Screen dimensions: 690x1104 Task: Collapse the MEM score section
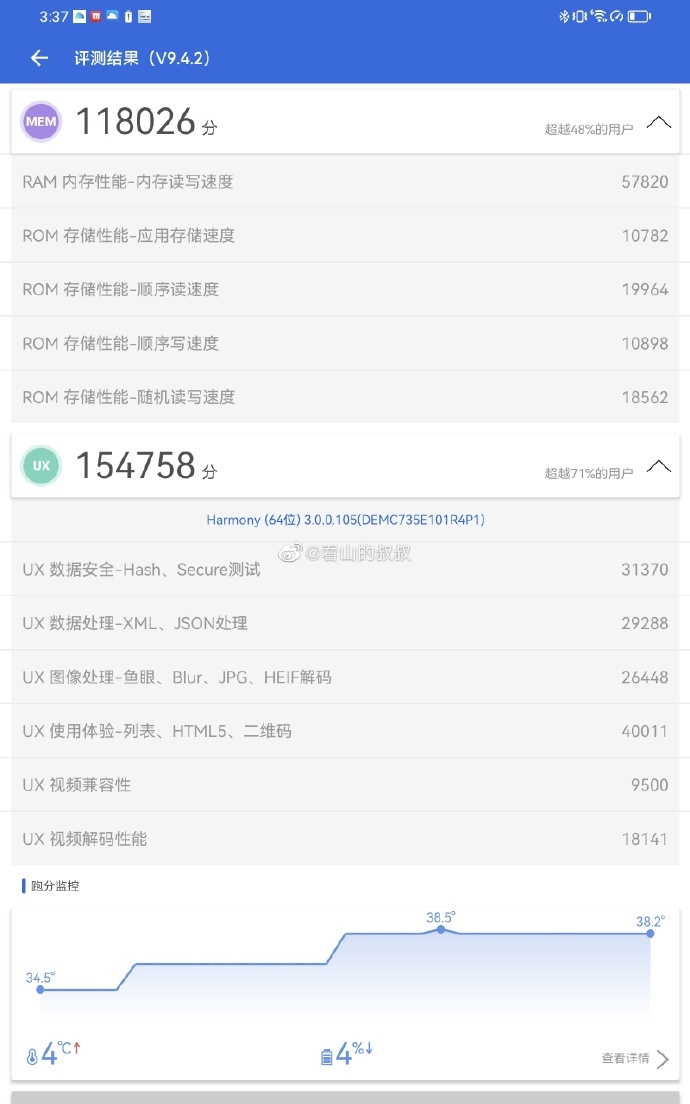click(x=658, y=122)
